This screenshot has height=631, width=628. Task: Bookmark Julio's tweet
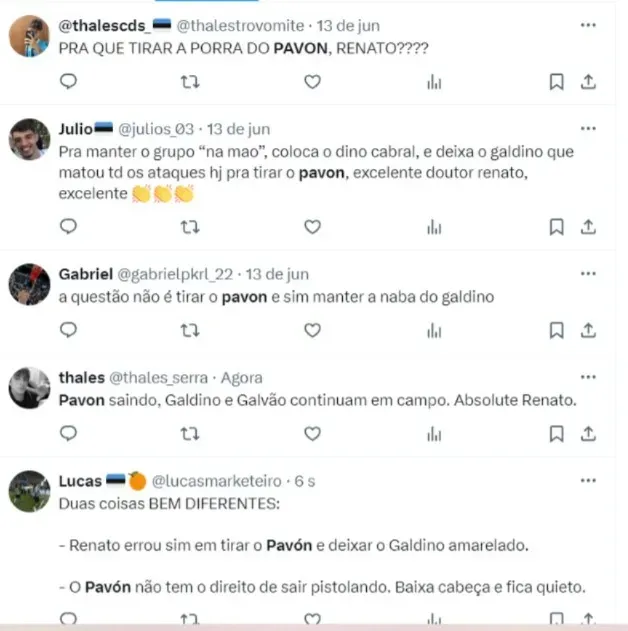pyautogui.click(x=557, y=227)
